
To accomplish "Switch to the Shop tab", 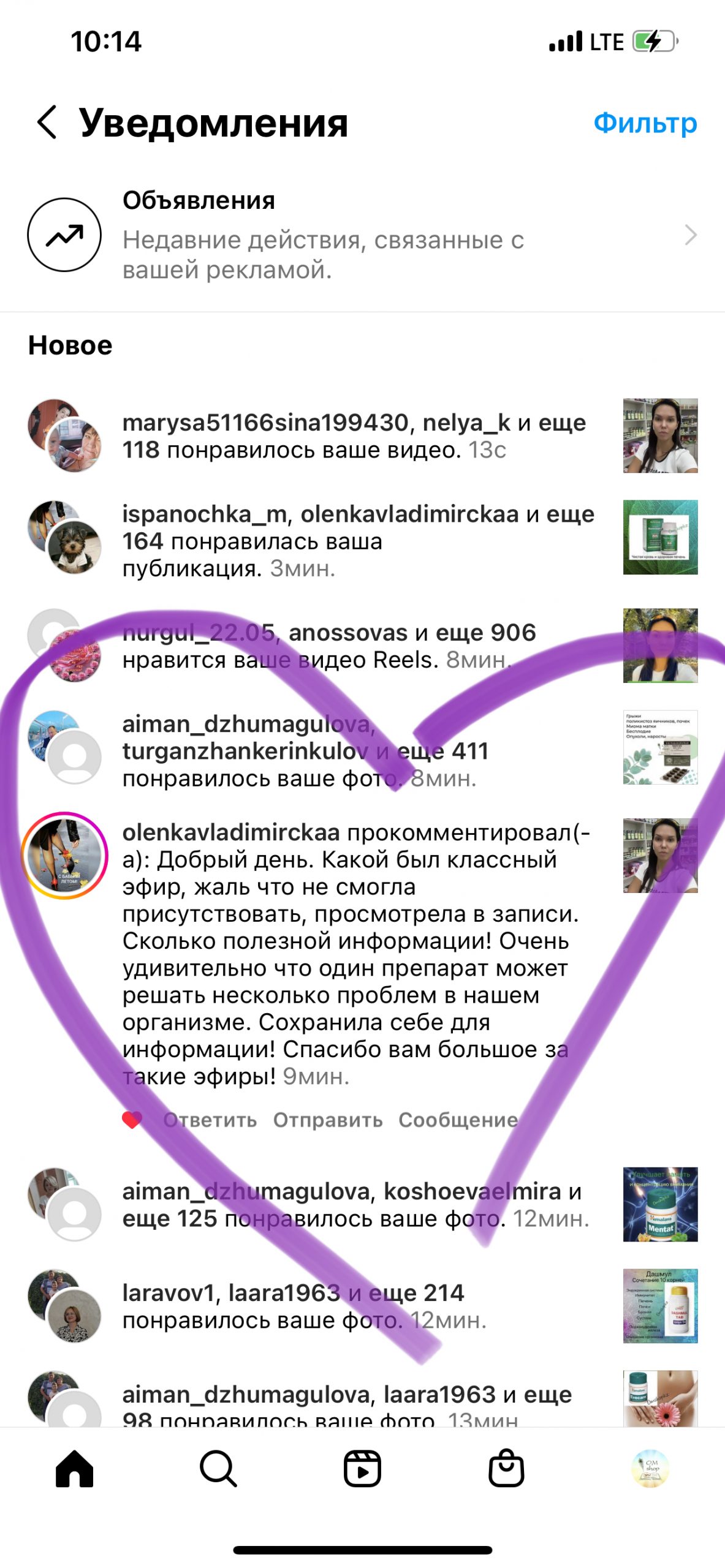I will 506,1469.
